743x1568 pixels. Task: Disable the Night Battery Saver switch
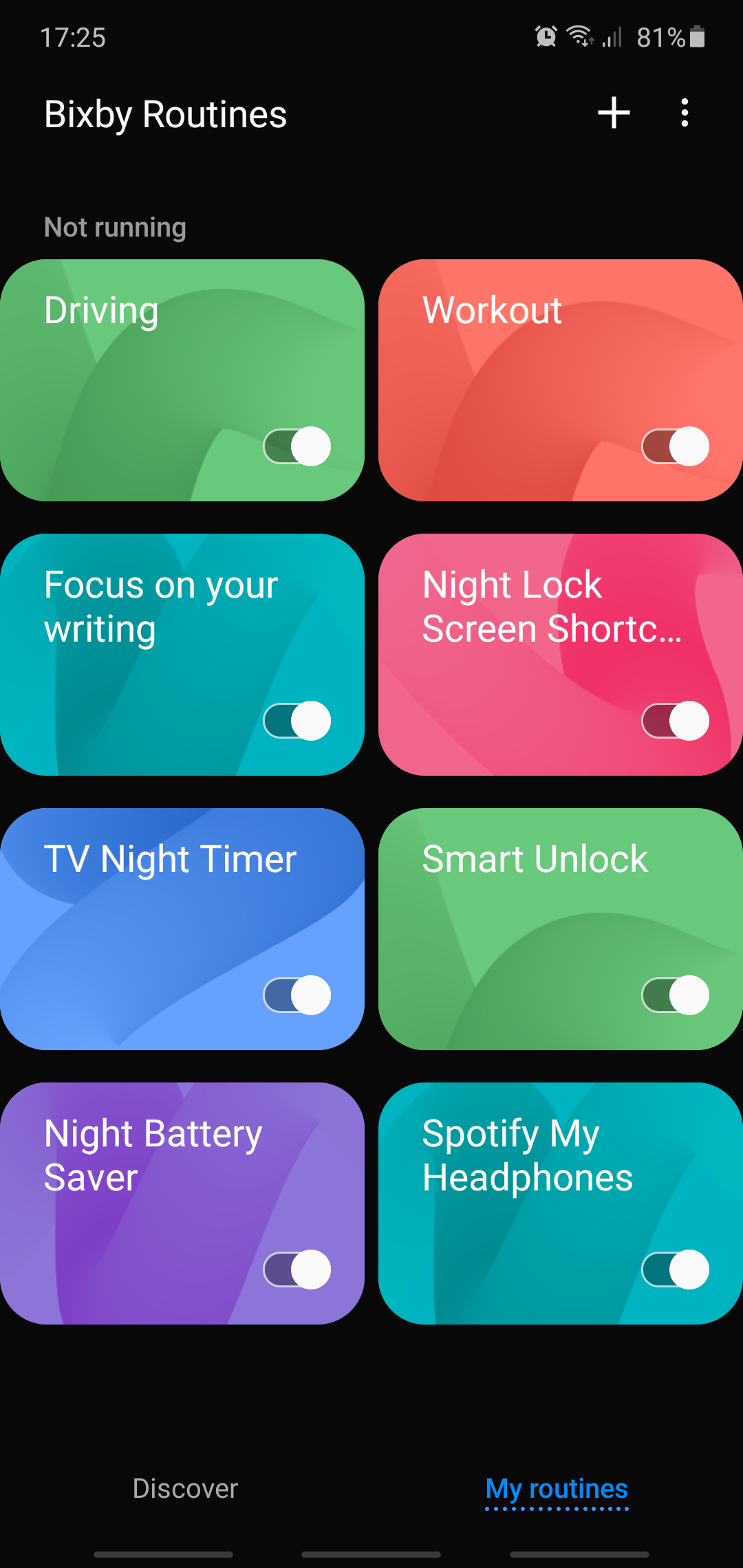coord(297,1270)
